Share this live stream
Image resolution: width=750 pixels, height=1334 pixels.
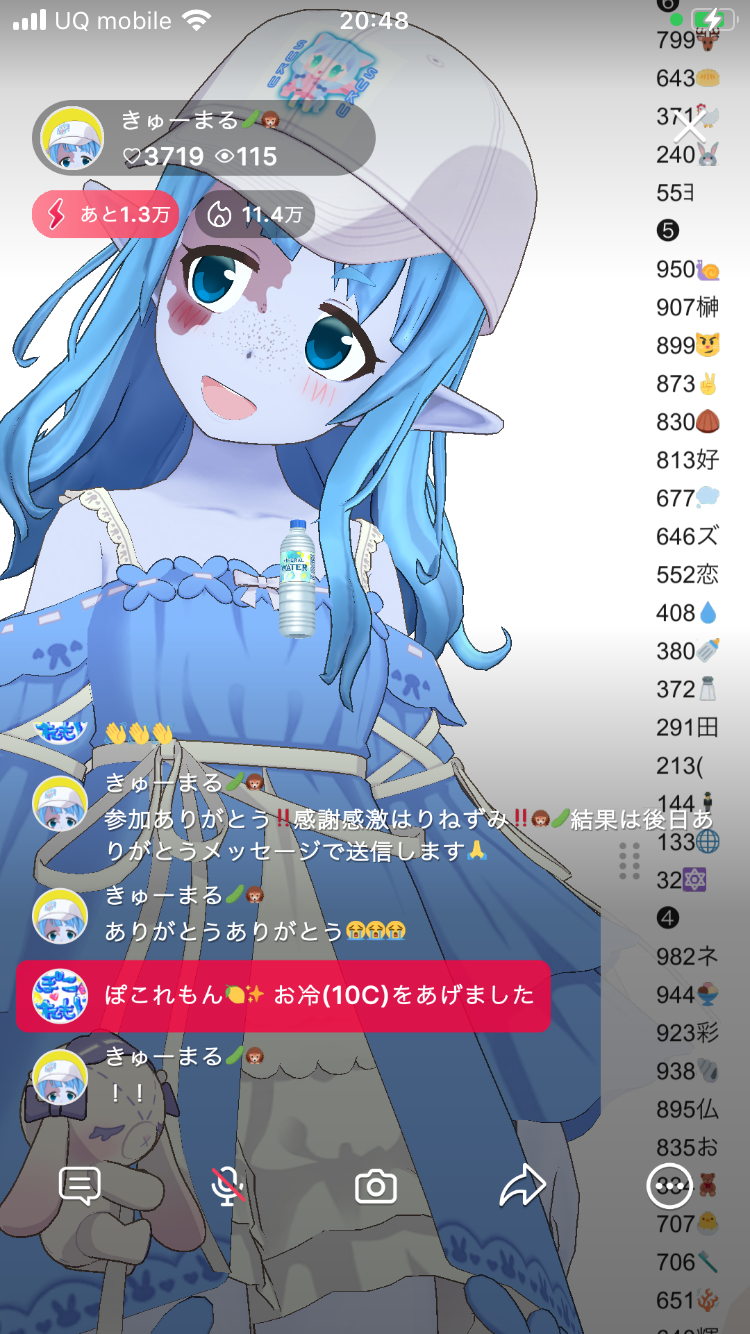pyautogui.click(x=522, y=1186)
